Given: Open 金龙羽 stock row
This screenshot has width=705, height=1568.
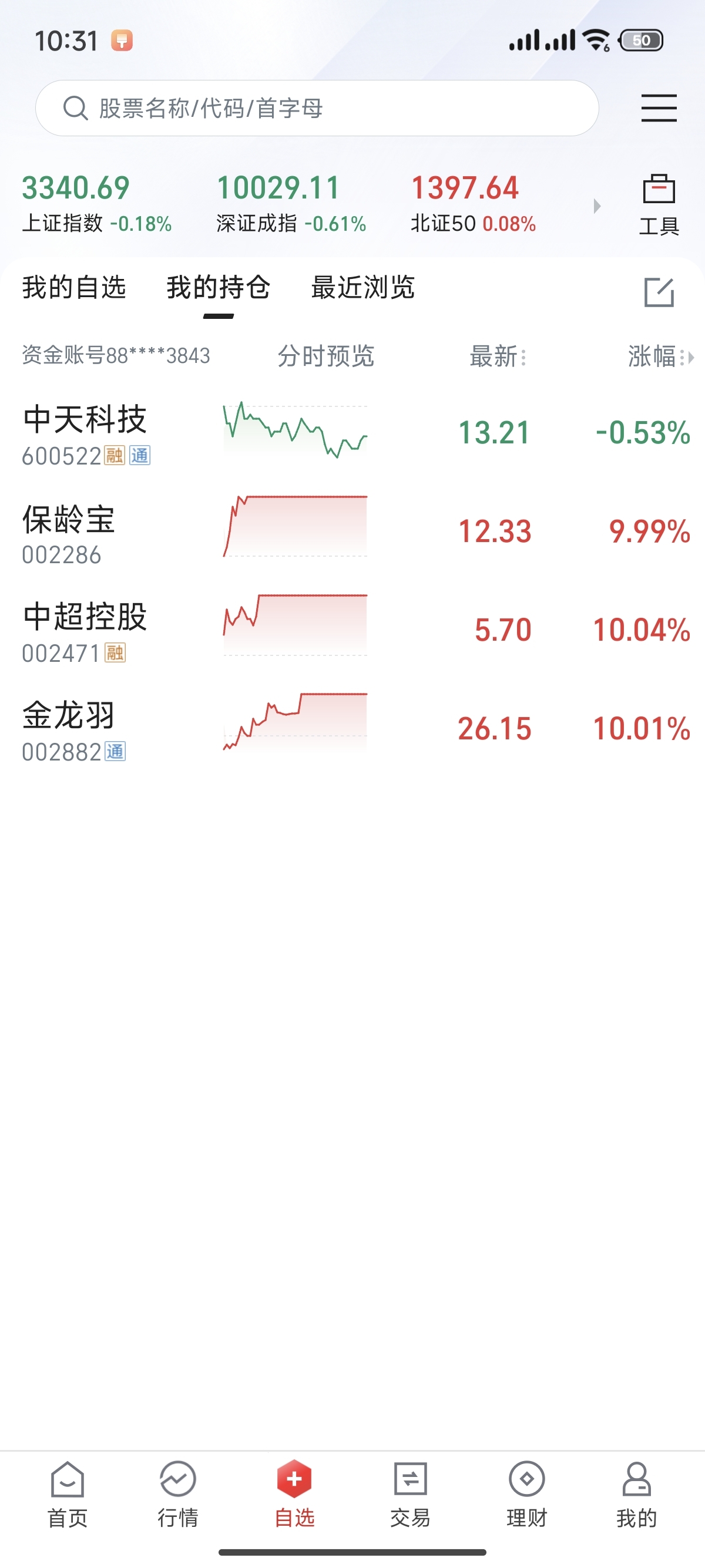Looking at the screenshot, I should pos(352,729).
